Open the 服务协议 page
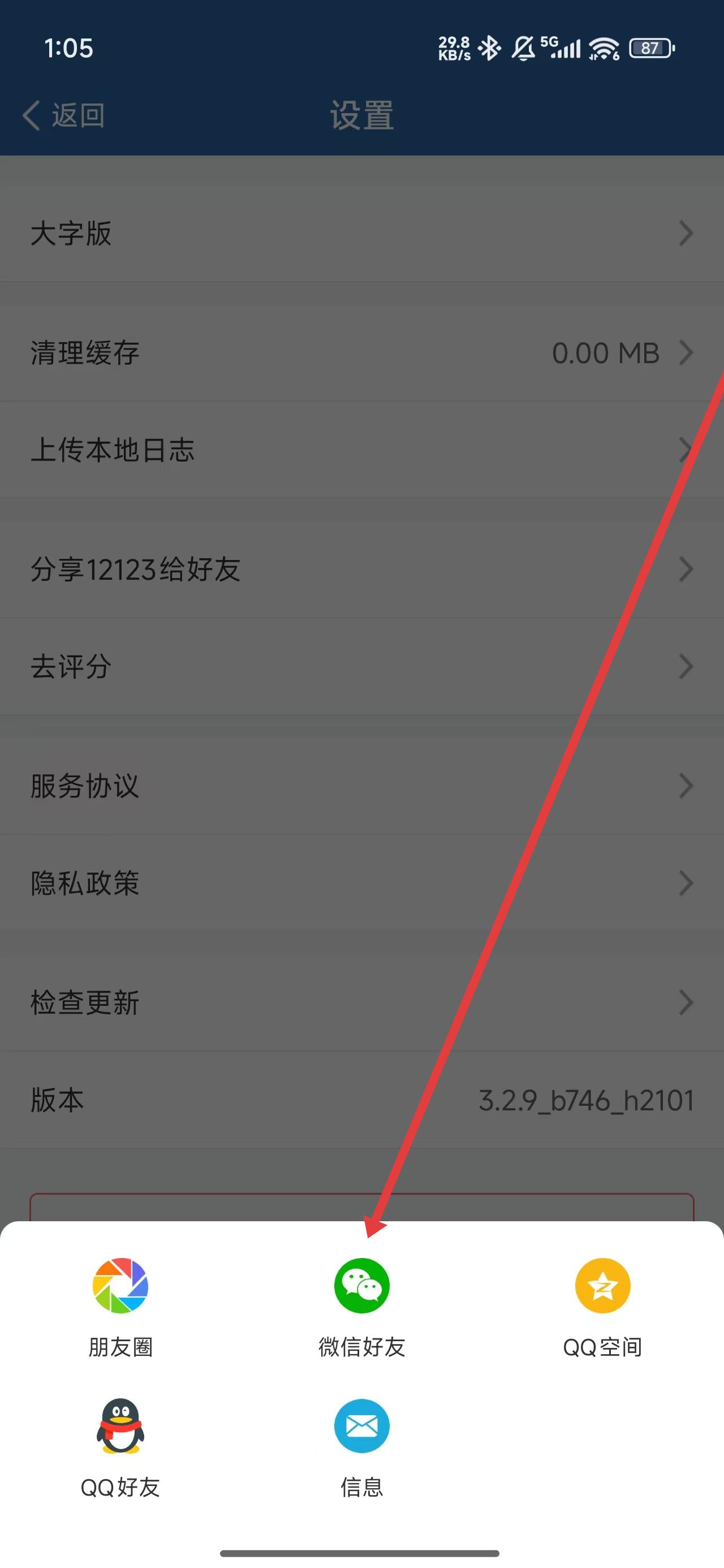Image resolution: width=724 pixels, height=1568 pixels. click(361, 786)
